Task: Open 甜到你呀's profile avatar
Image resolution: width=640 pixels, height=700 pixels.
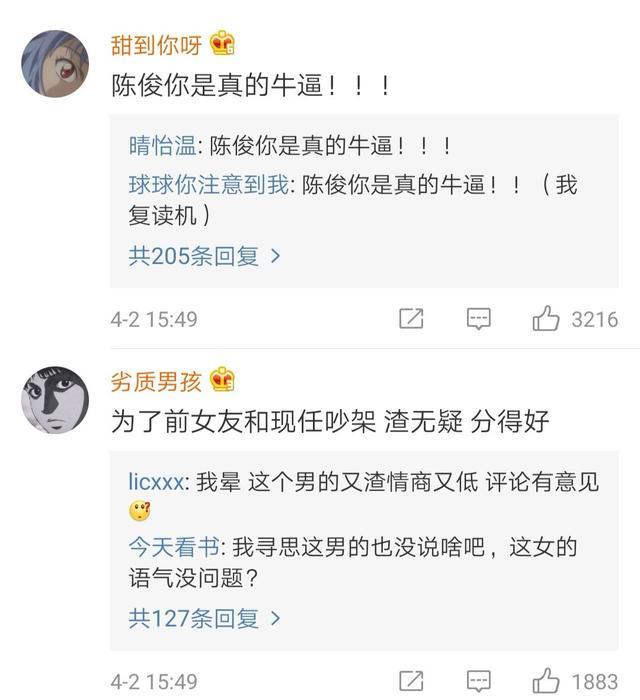Action: click(55, 63)
